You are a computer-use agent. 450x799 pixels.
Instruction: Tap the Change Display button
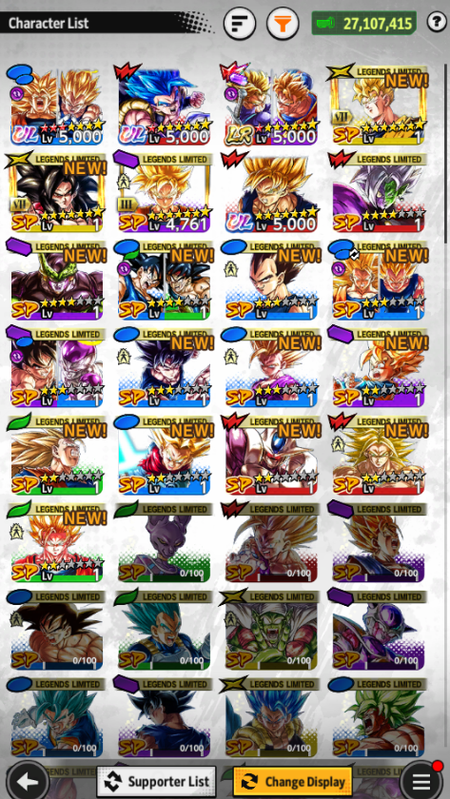pos(293,781)
